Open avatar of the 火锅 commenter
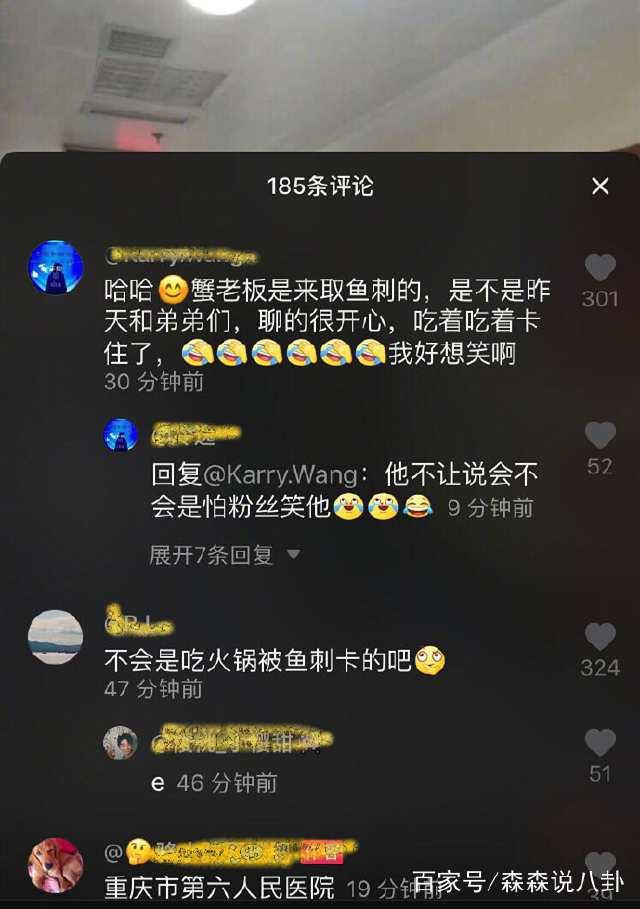Viewport: 640px width, 909px height. [x=55, y=637]
